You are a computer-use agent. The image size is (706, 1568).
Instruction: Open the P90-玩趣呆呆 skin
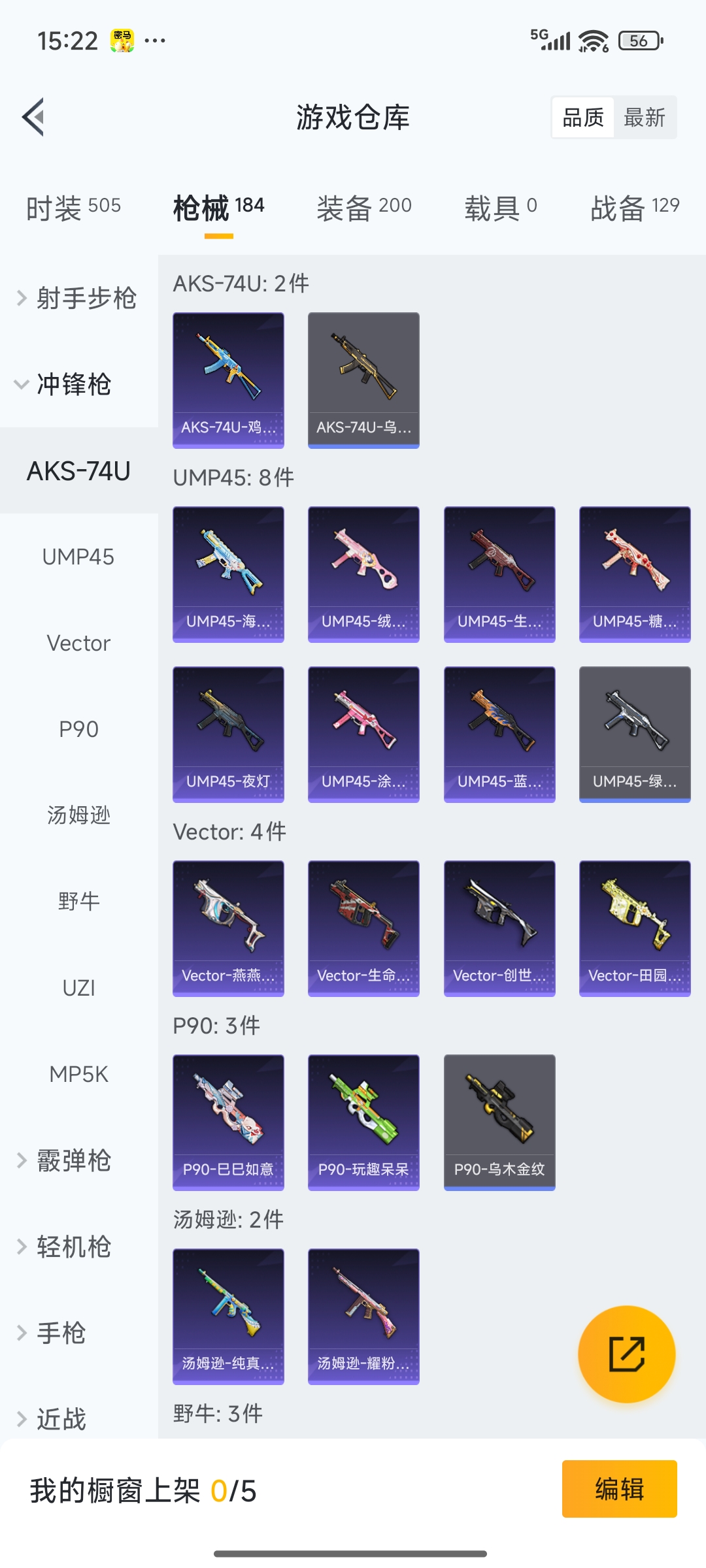363,1122
